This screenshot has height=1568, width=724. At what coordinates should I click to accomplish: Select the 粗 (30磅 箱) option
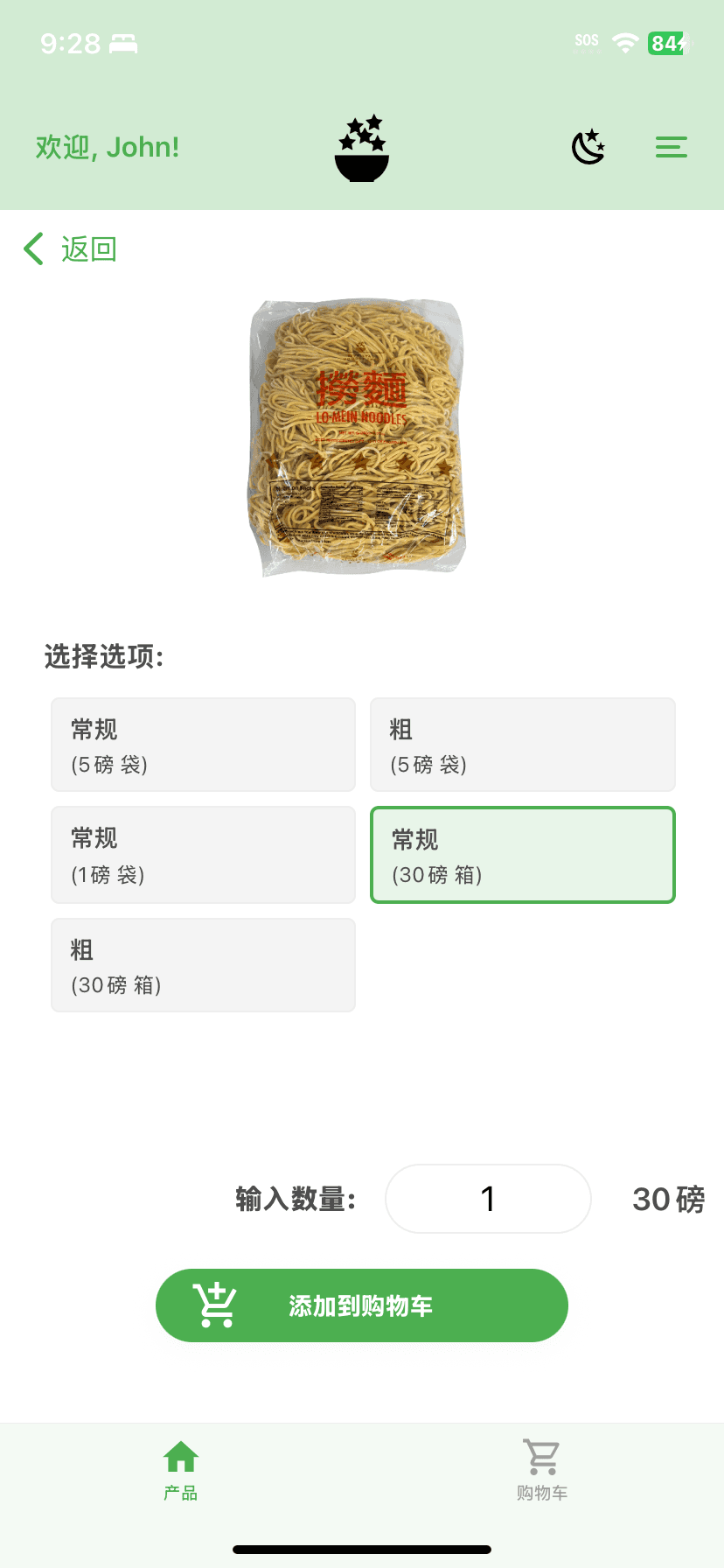tap(203, 965)
